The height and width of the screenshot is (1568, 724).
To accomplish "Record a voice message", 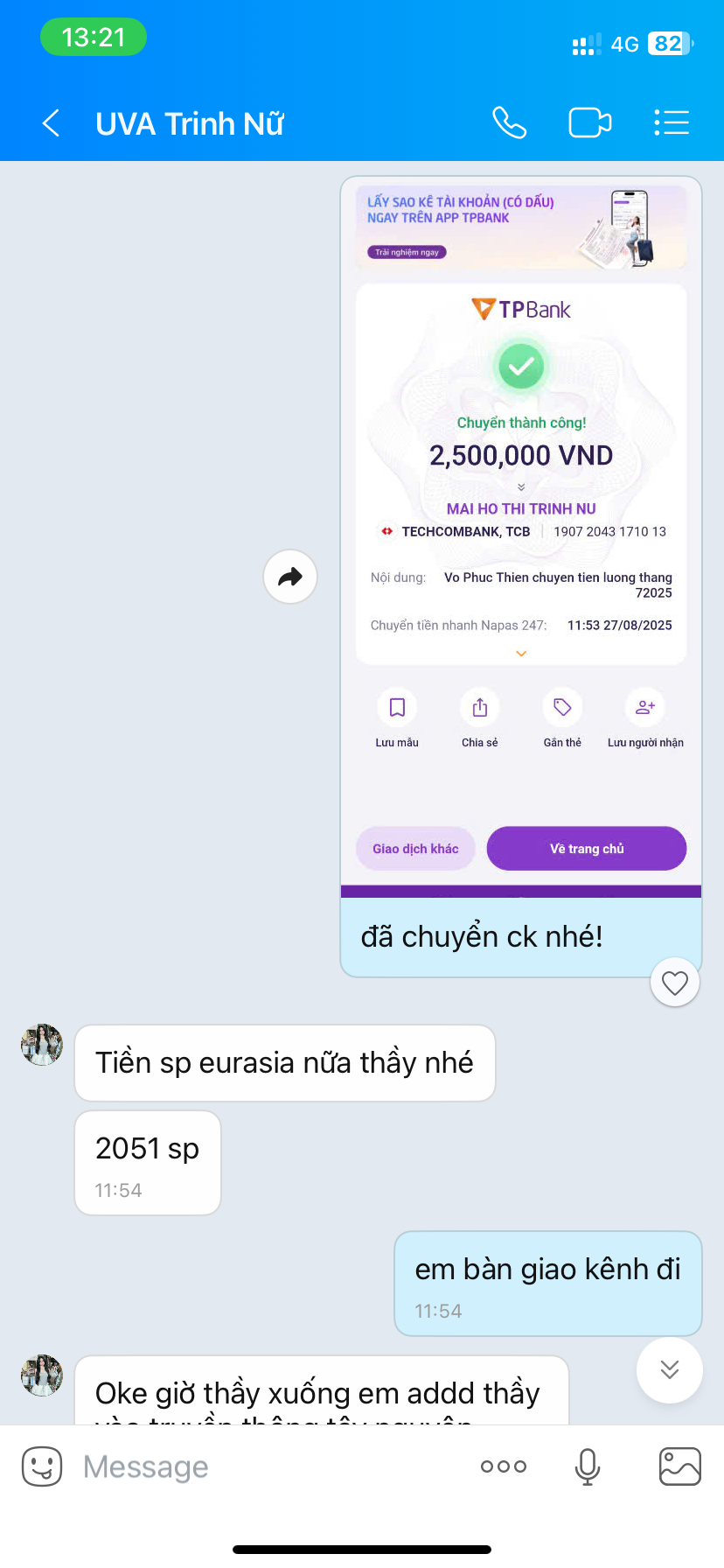I will (x=588, y=1466).
